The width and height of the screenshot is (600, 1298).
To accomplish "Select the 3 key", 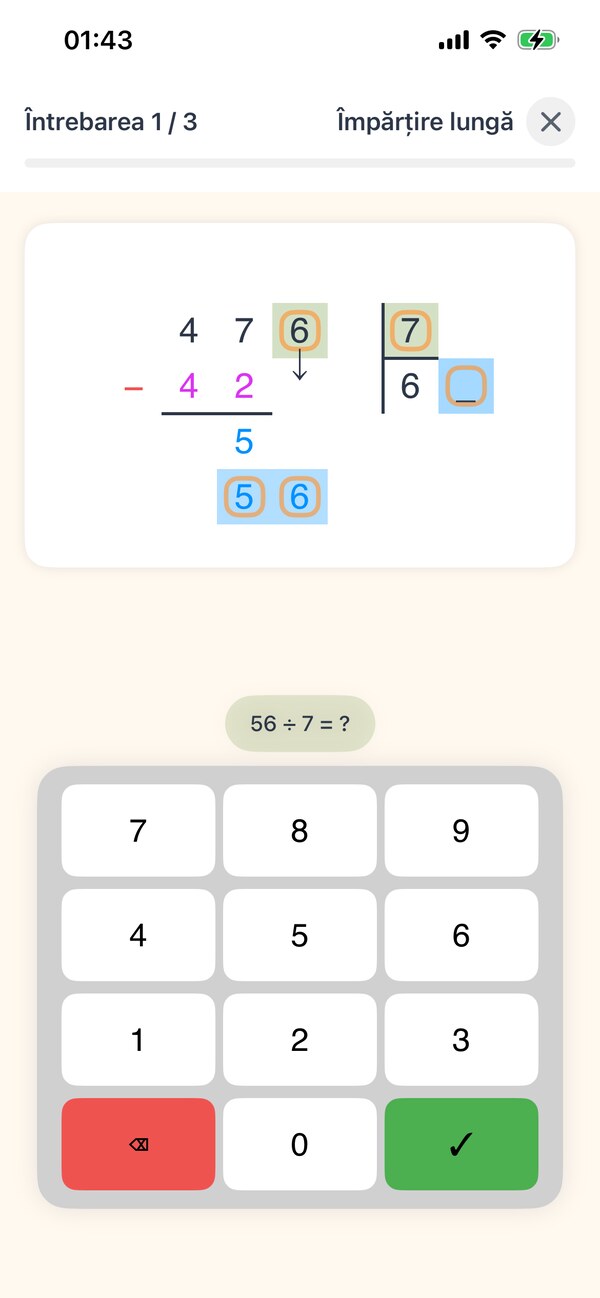I will (x=461, y=1040).
